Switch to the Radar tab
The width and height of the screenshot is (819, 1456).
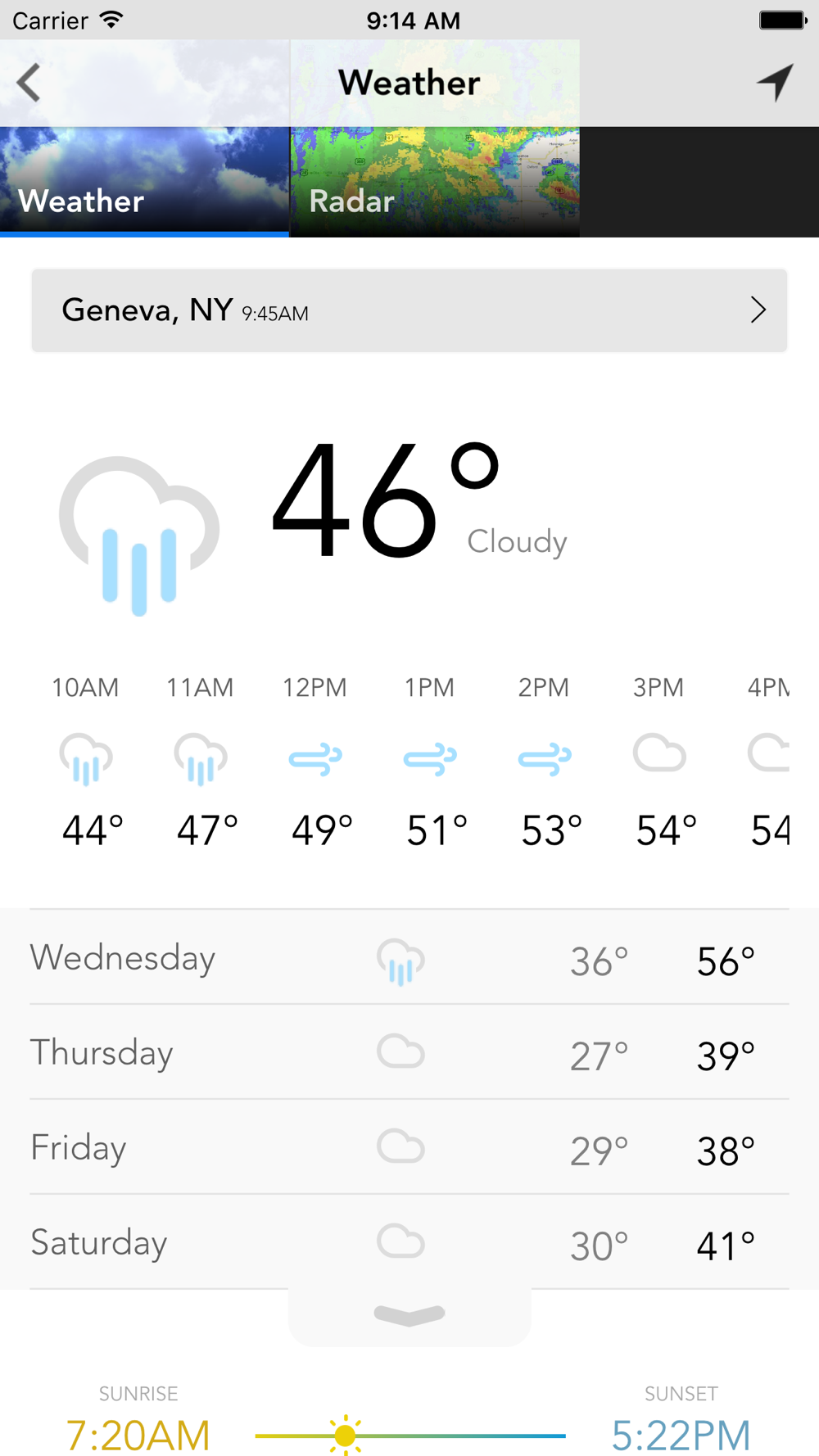coord(434,182)
